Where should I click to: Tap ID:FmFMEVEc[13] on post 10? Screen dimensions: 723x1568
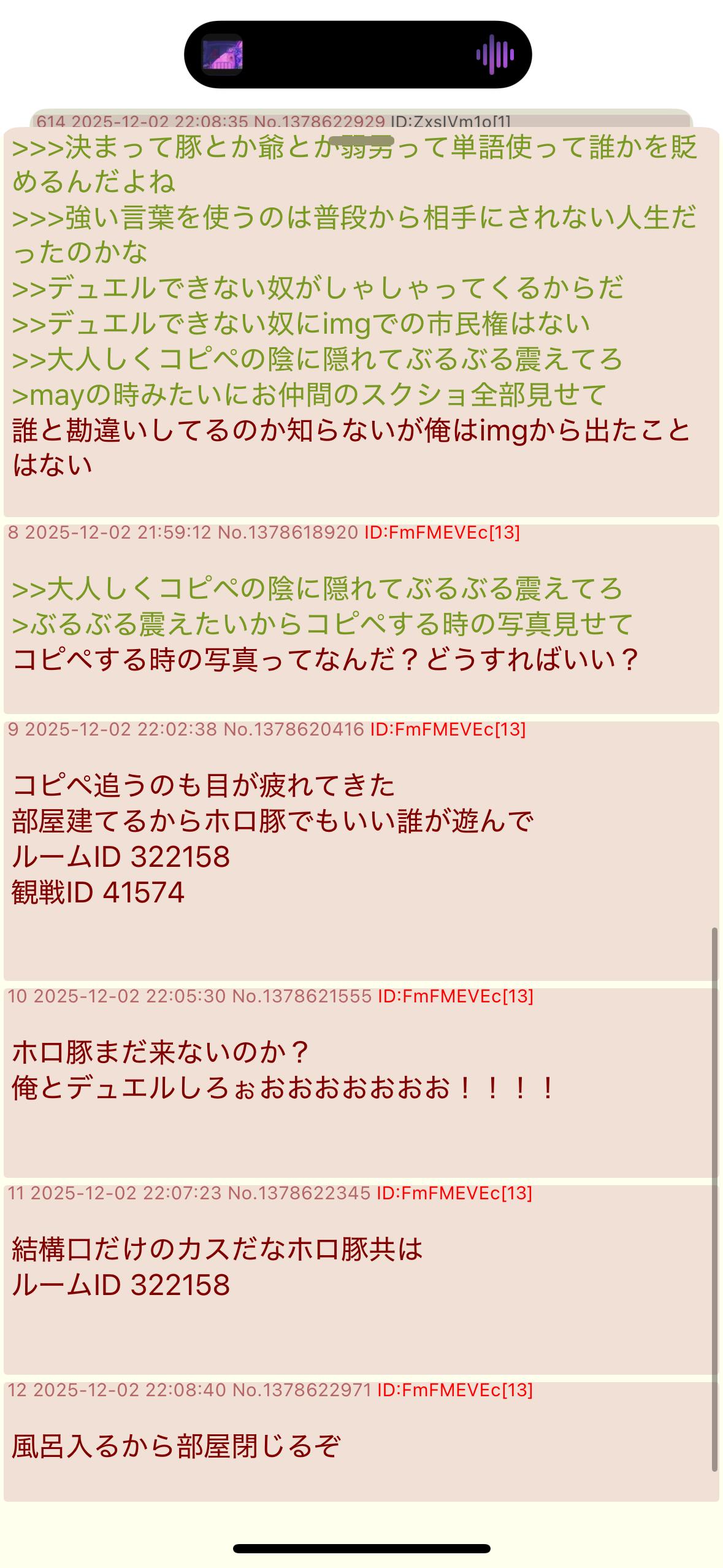coord(455,996)
